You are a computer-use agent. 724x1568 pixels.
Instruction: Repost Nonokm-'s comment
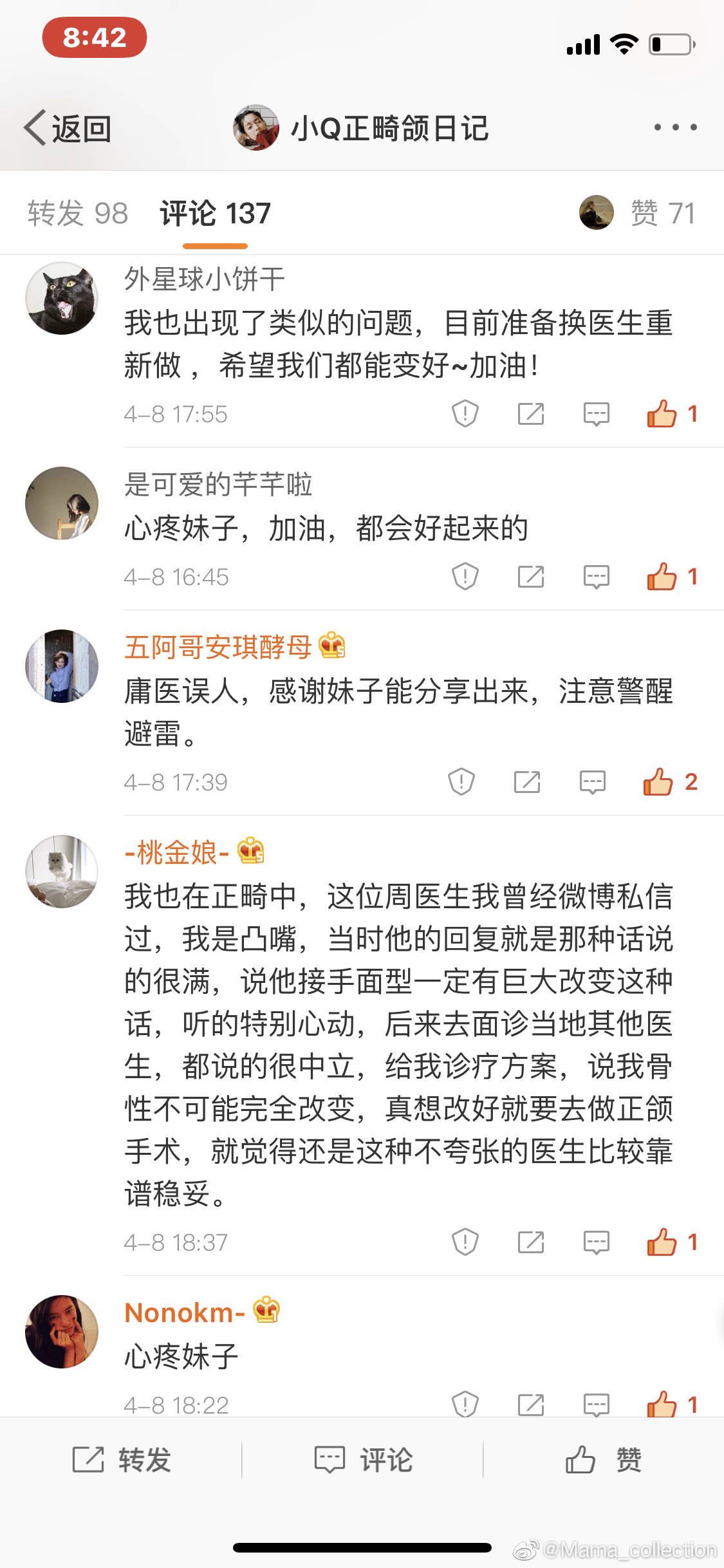(530, 1405)
